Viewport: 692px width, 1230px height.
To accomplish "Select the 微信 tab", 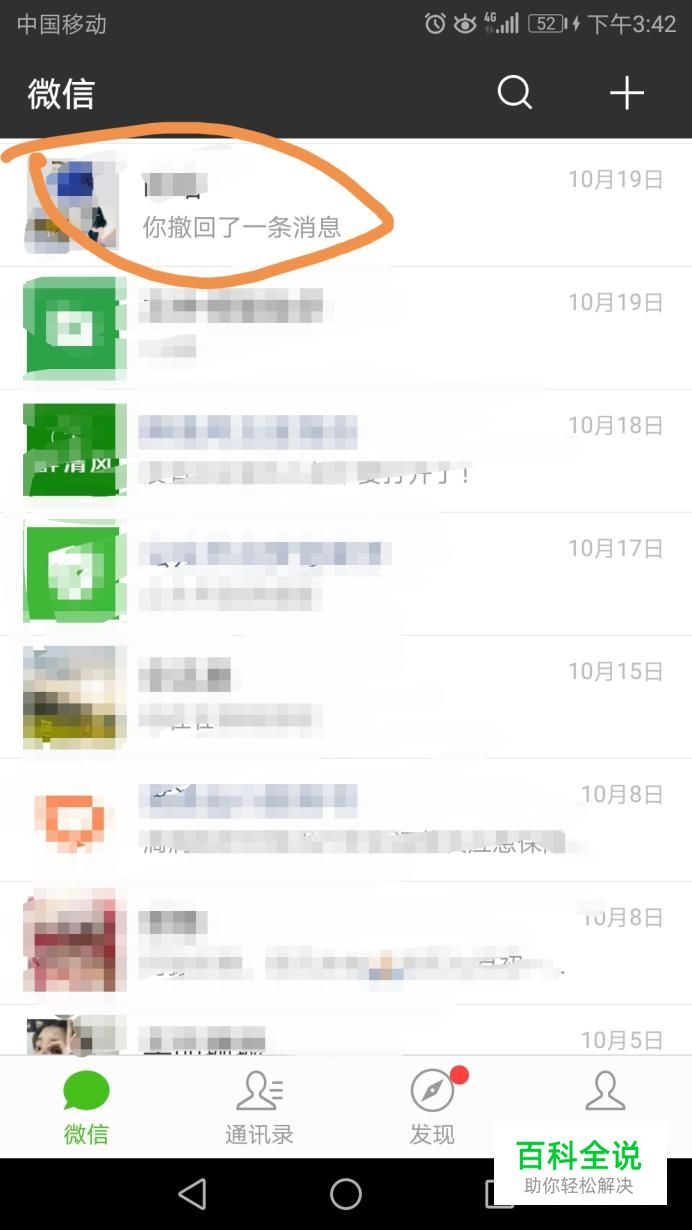I will pyautogui.click(x=86, y=1107).
